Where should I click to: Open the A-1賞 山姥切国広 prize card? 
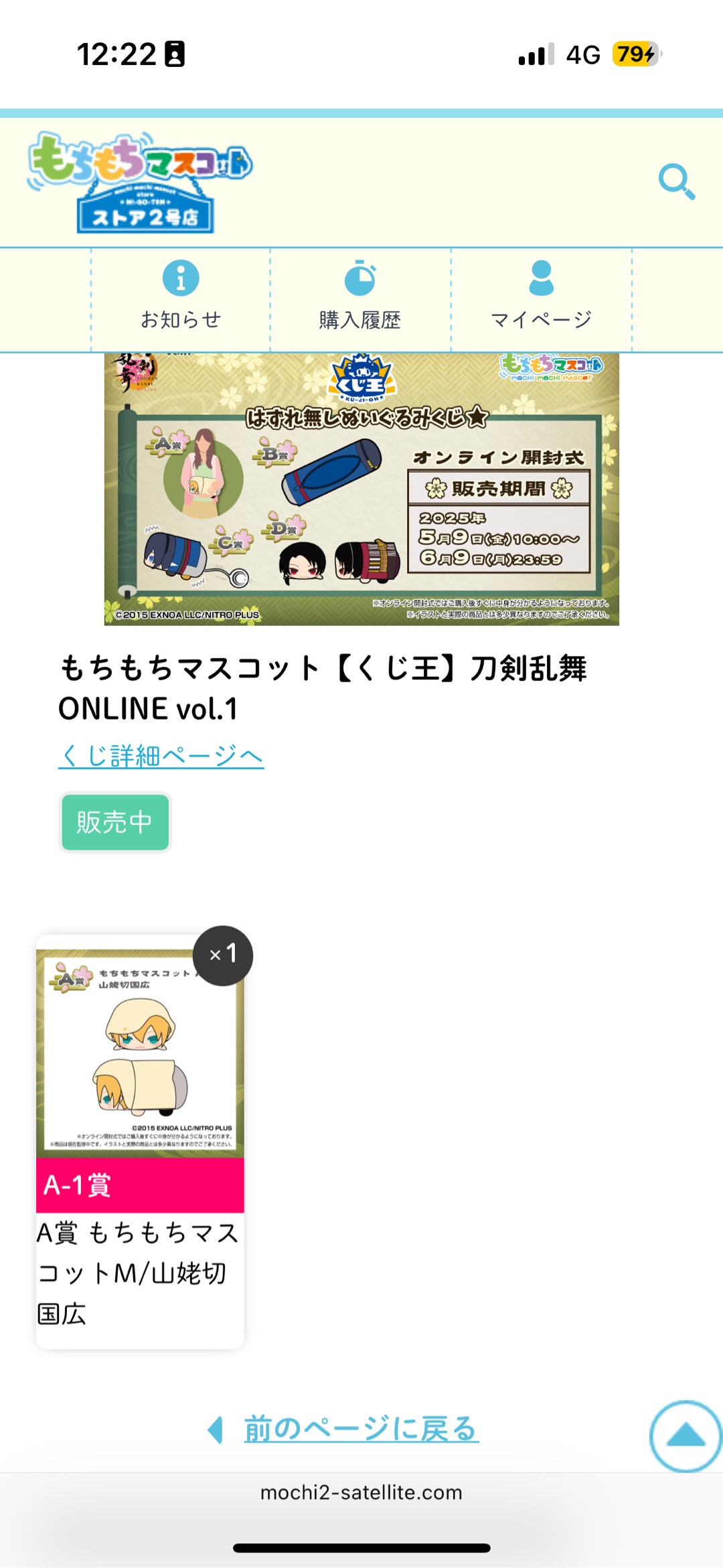tap(140, 1138)
